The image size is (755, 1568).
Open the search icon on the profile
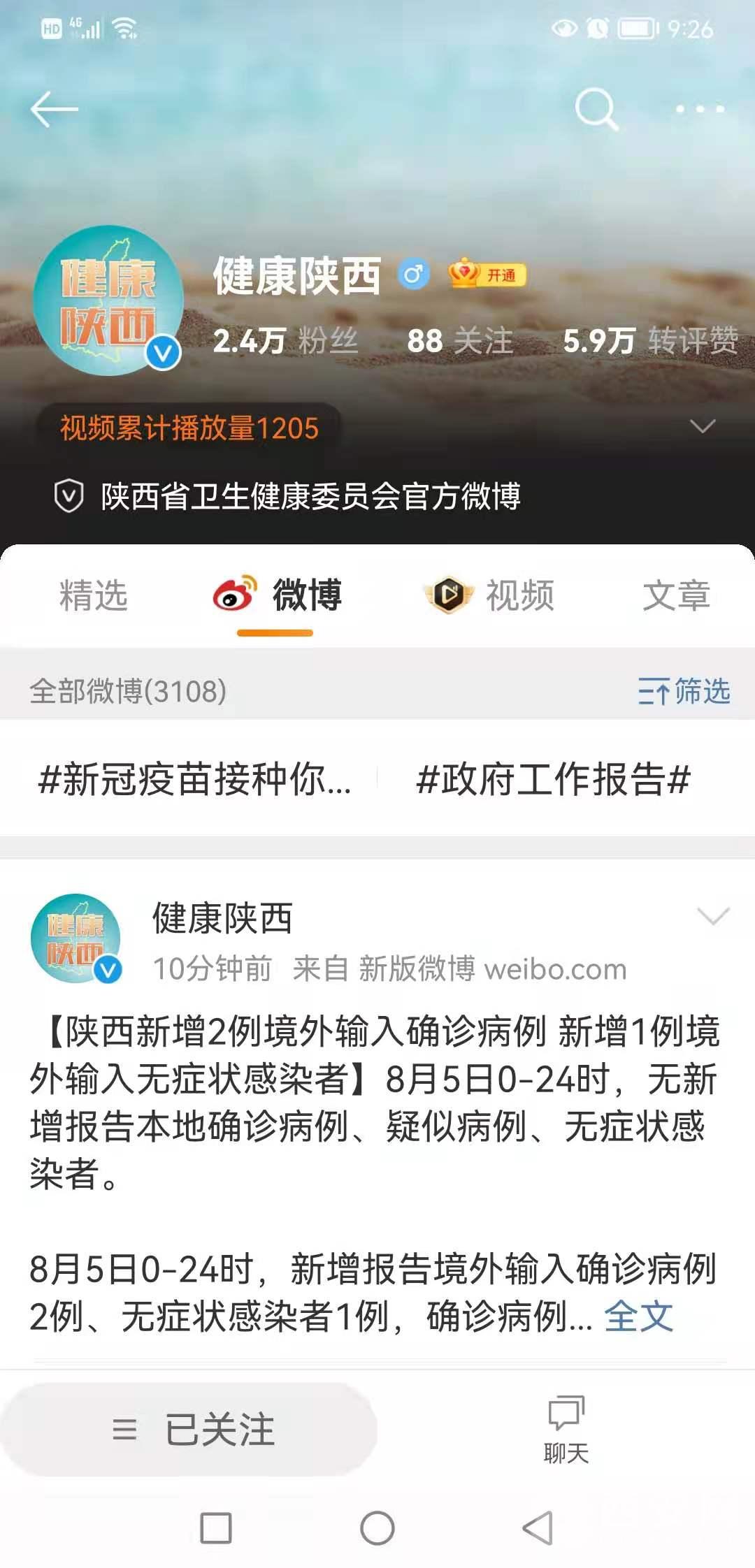tap(596, 110)
